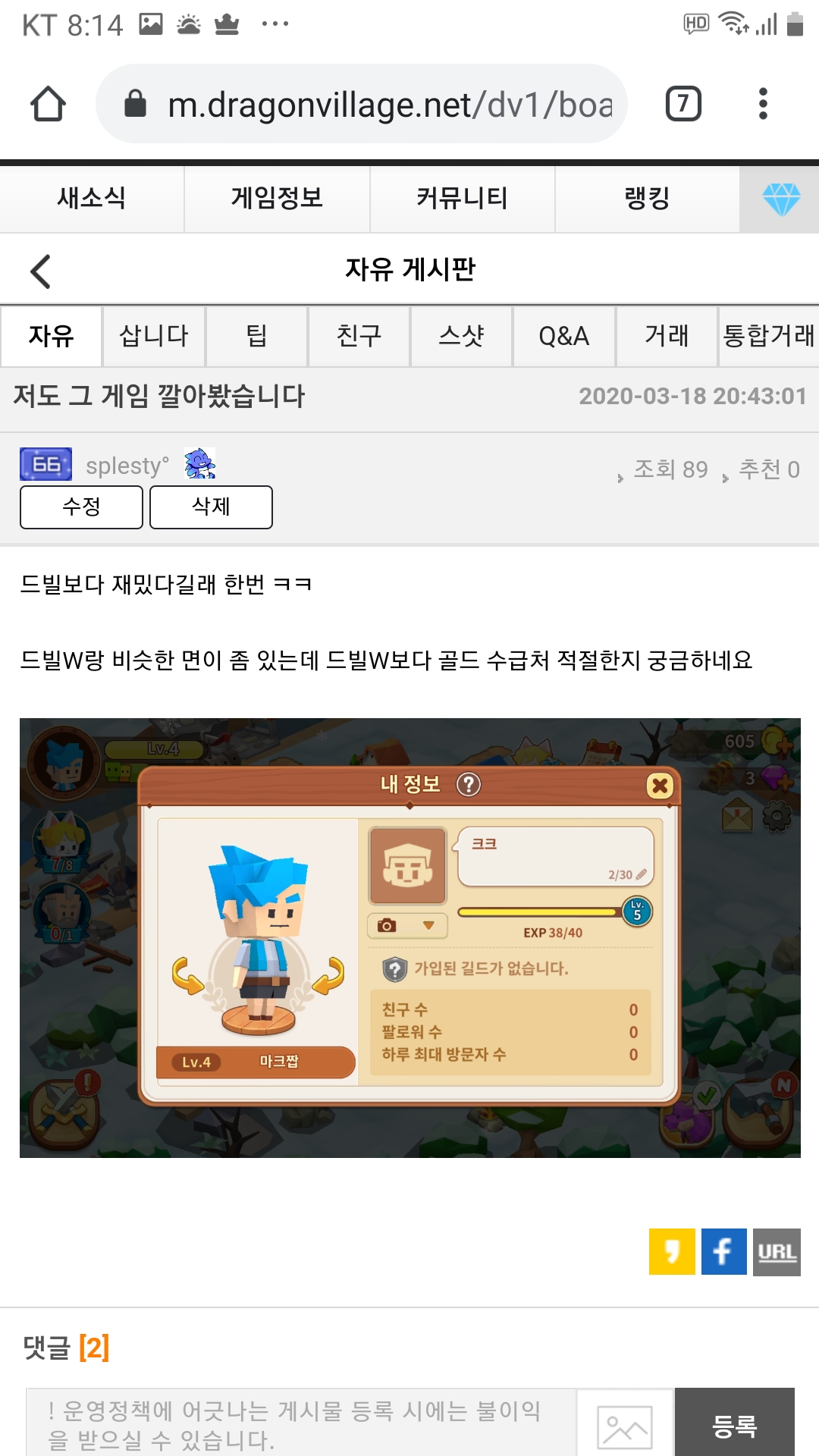This screenshot has width=819, height=1456.
Task: Delete the post with 삭제
Action: [x=211, y=507]
